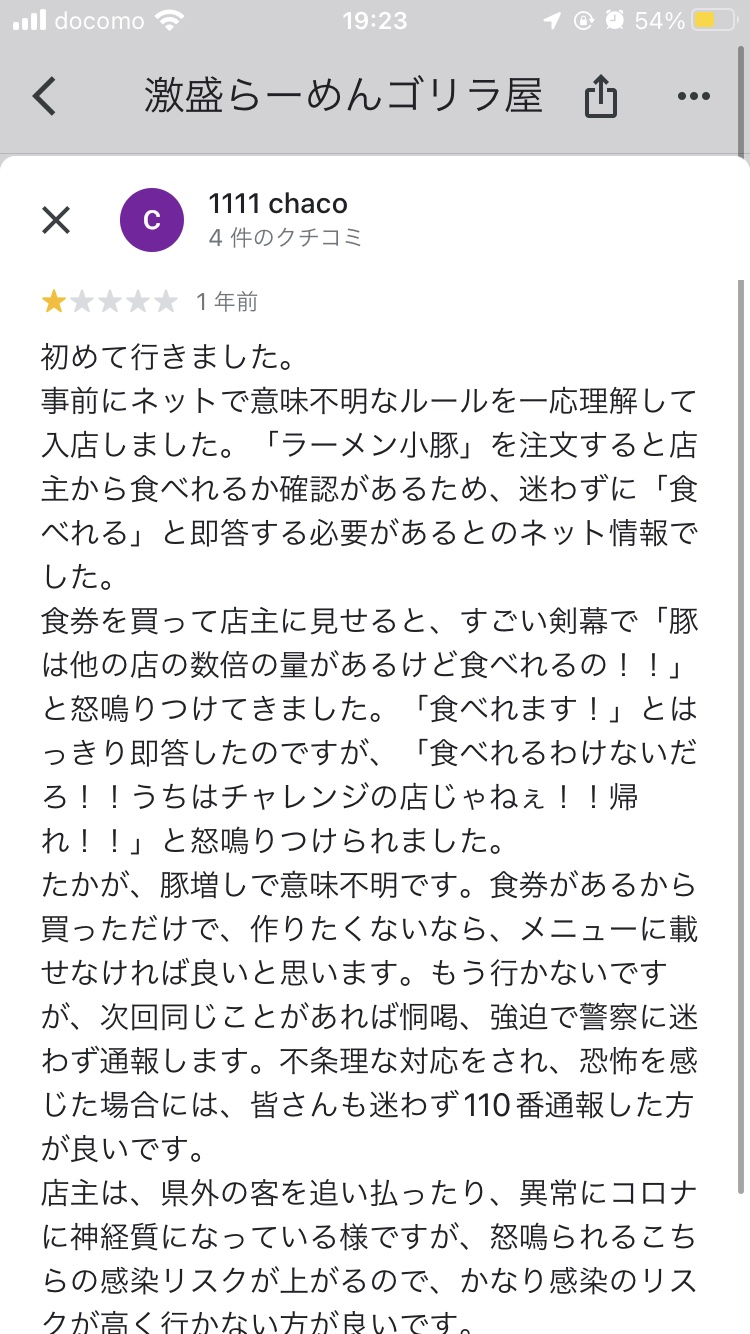Viewport: 750px width, 1334px height.
Task: Close the review with the X button
Action: [56, 220]
